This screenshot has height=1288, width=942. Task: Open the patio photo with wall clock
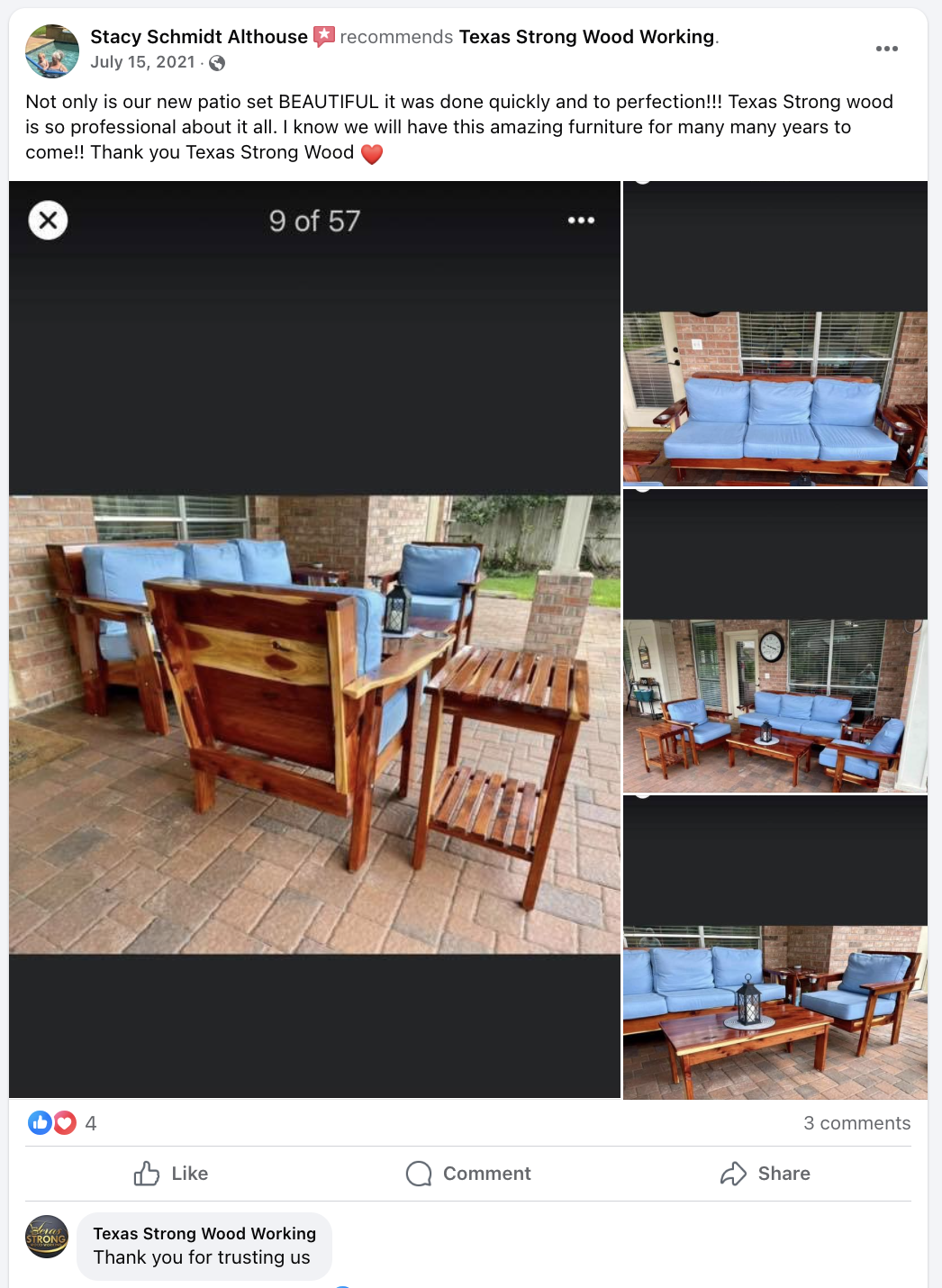pos(774,704)
